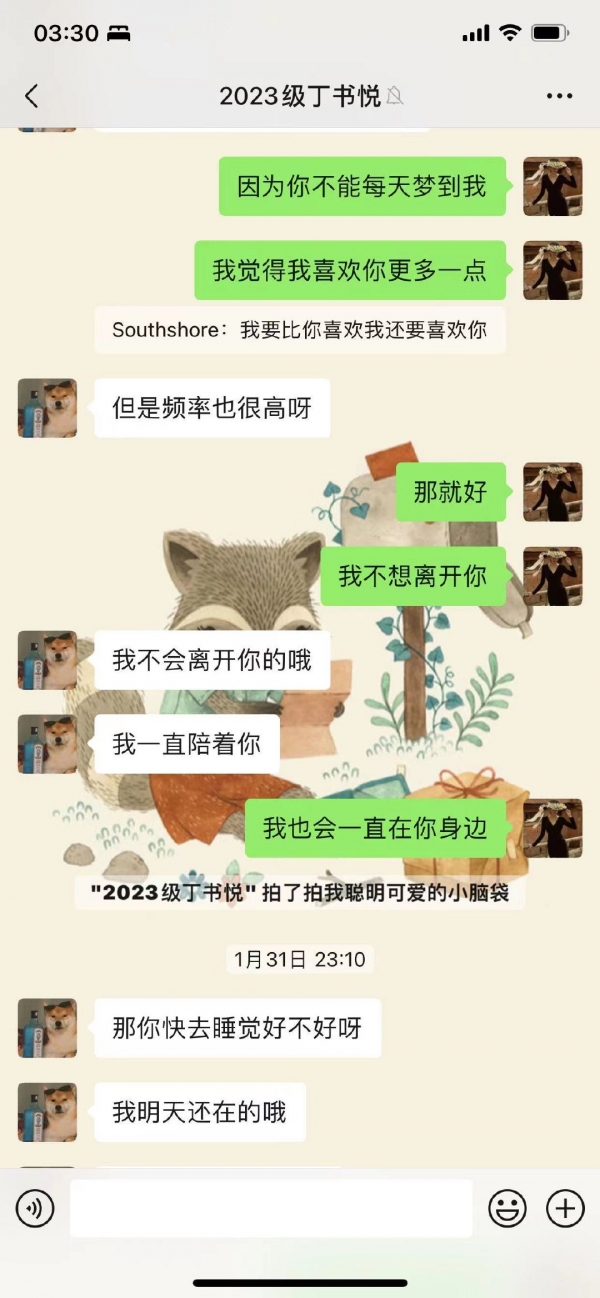Open avatar beside 我一直陪着你
The height and width of the screenshot is (1298, 600).
pyautogui.click(x=47, y=744)
